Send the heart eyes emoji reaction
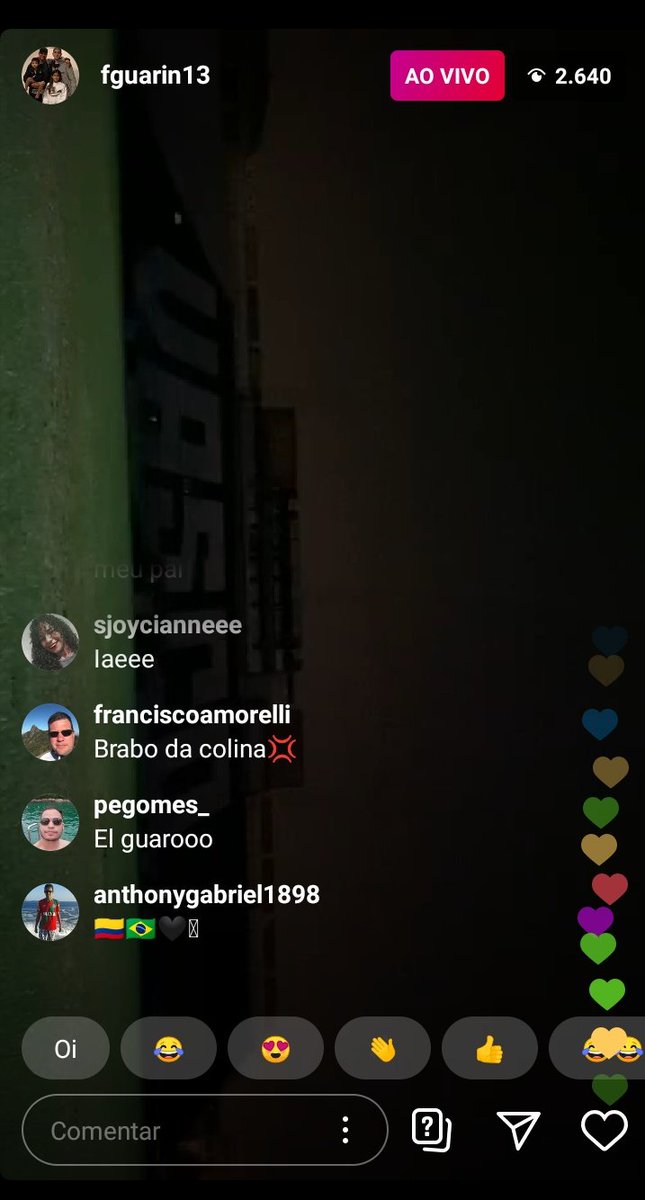Viewport: 645px width, 1200px height. point(275,1049)
